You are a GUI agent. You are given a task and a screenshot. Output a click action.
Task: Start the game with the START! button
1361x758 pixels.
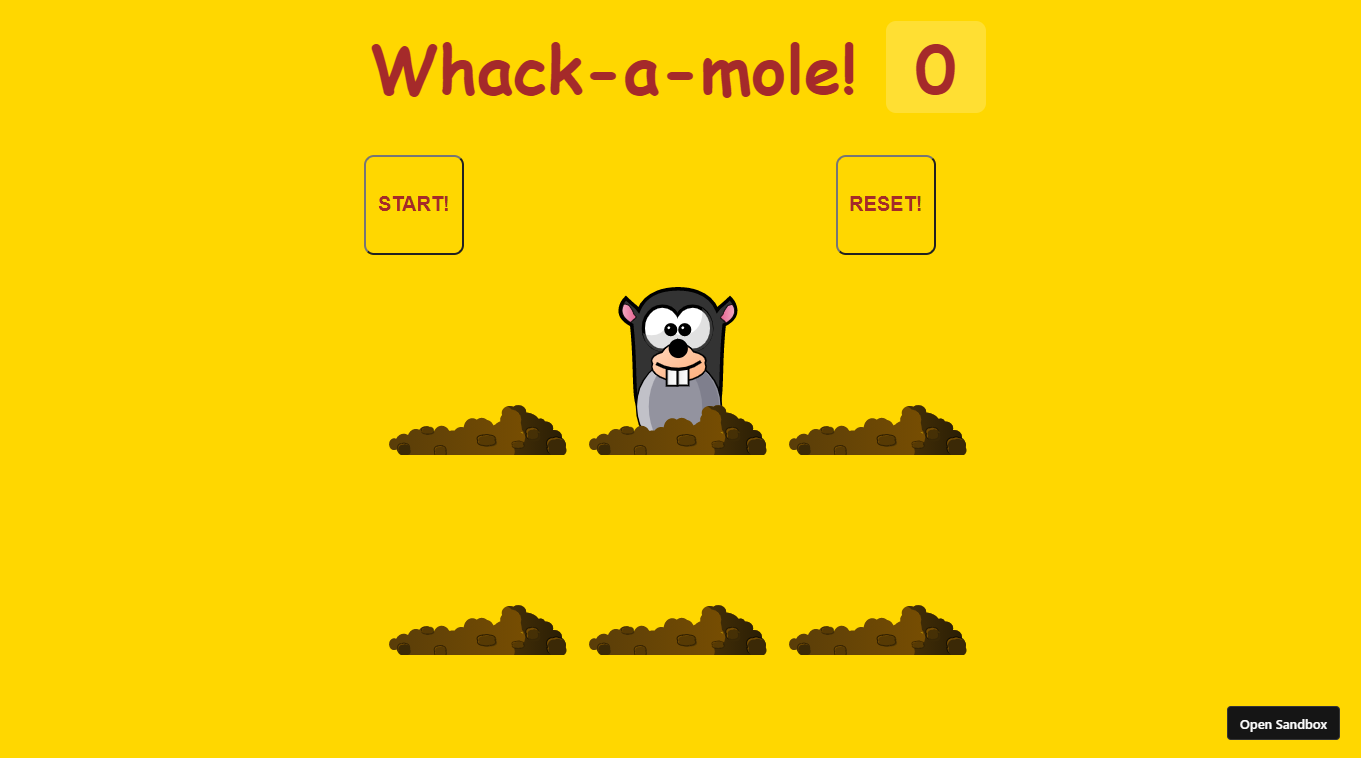pos(413,205)
